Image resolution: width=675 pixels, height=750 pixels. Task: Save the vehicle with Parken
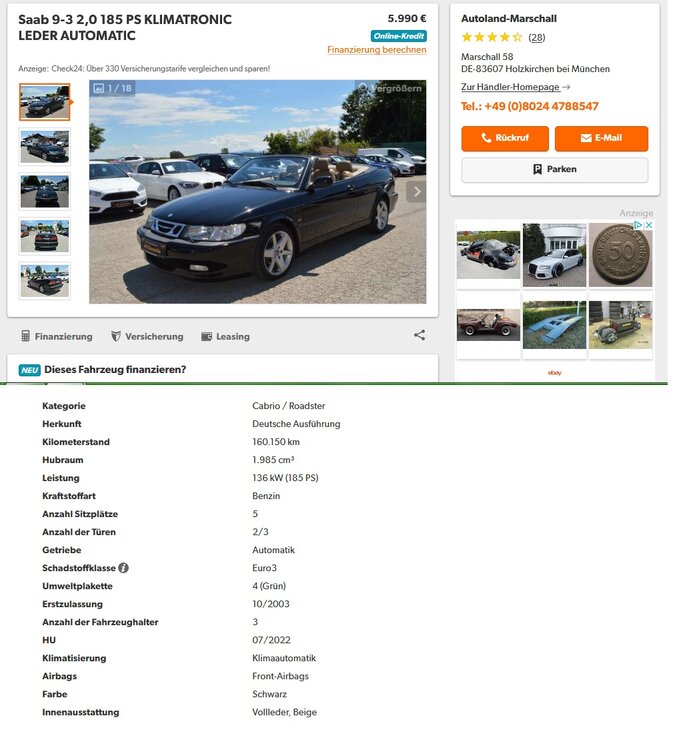(x=554, y=170)
